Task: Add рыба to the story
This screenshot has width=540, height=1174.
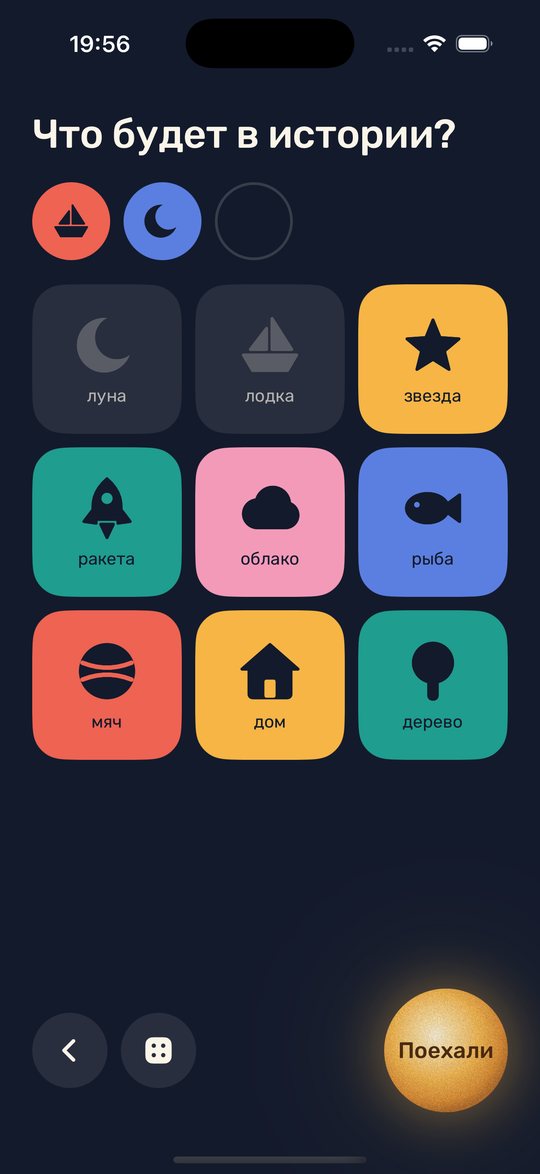Action: tap(433, 522)
